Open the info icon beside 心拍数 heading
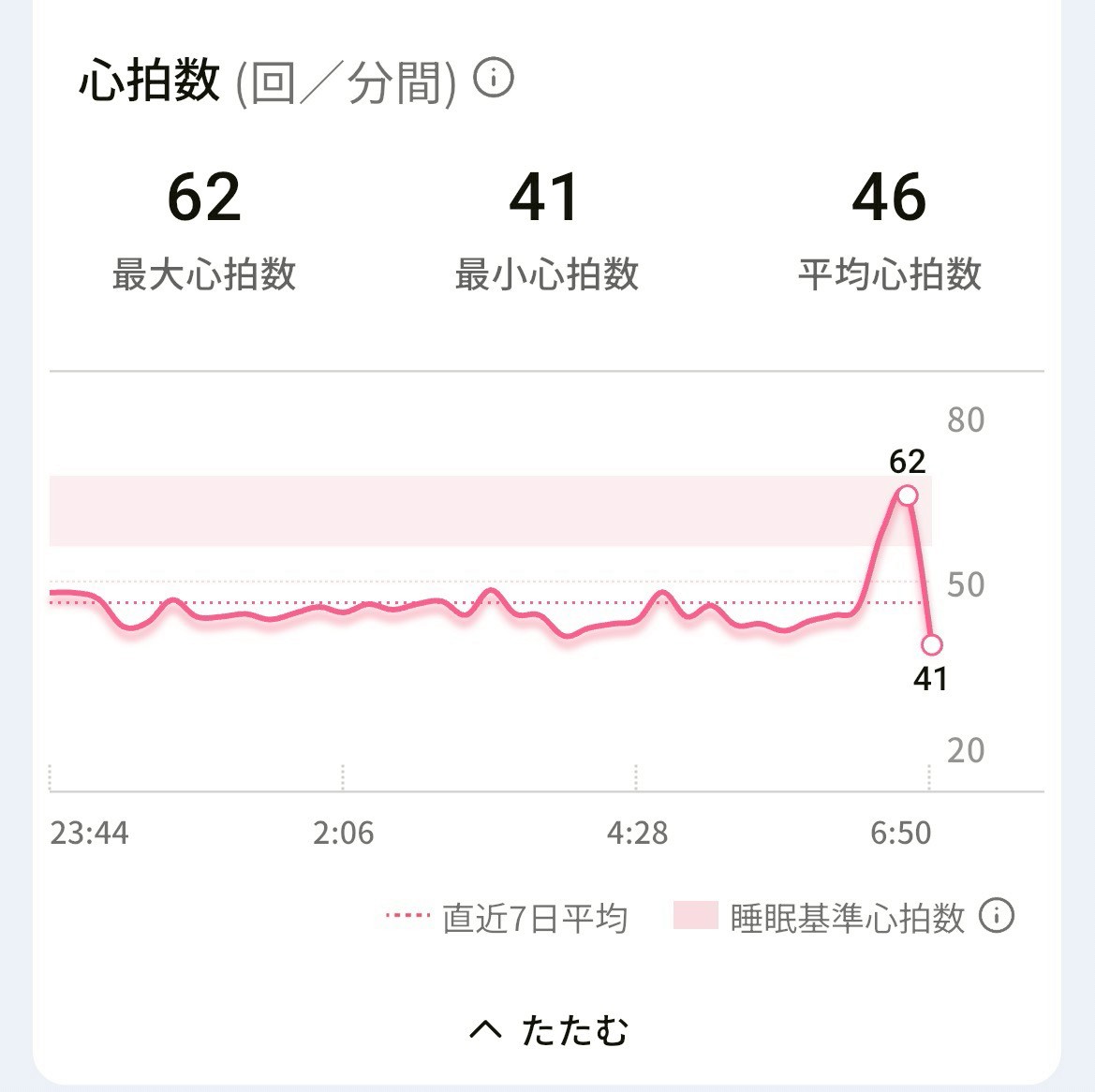Image resolution: width=1095 pixels, height=1092 pixels. 494,79
